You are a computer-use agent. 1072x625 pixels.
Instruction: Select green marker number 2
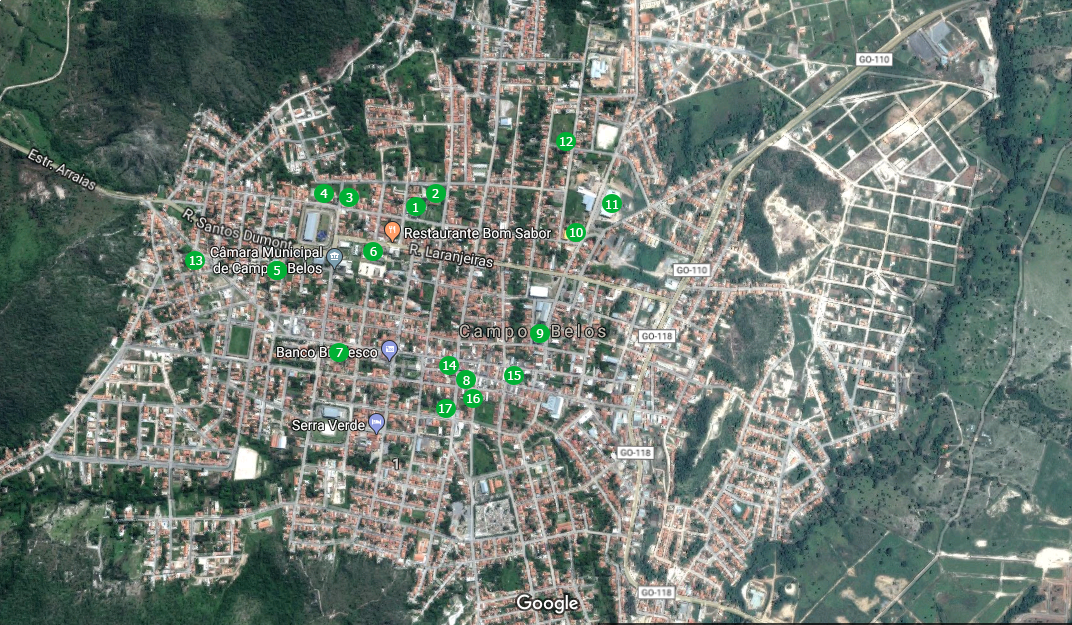point(435,193)
